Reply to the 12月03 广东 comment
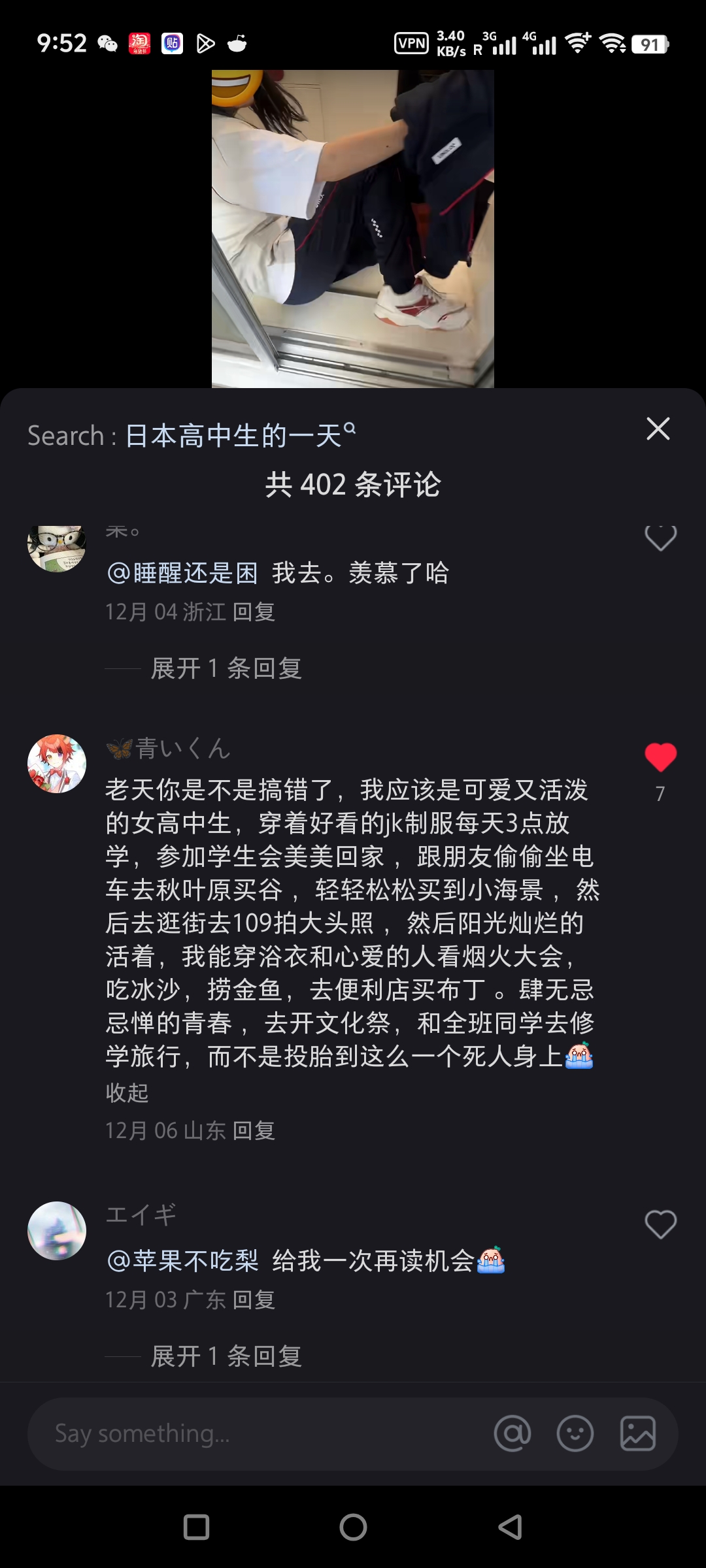706x1568 pixels. pyautogui.click(x=254, y=1300)
